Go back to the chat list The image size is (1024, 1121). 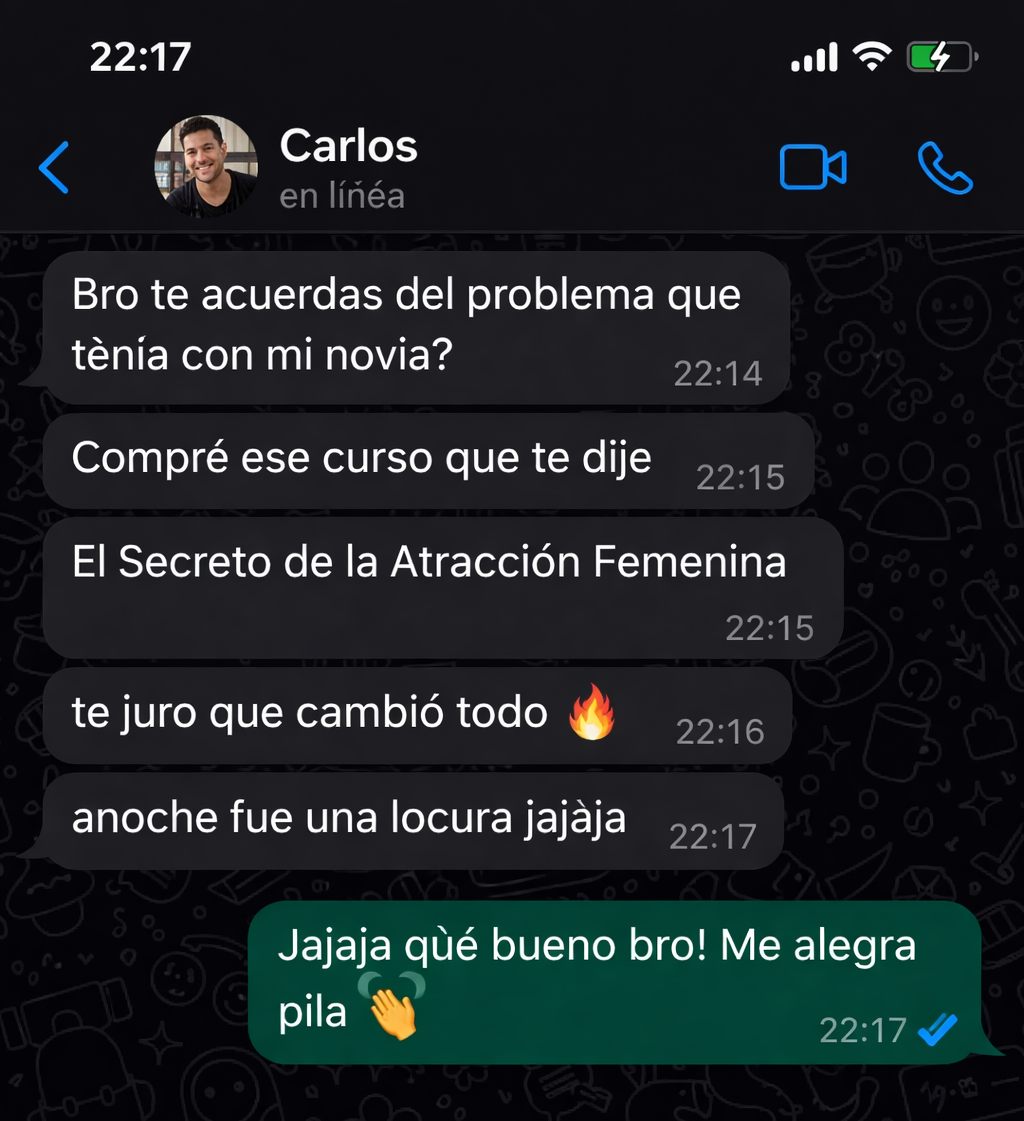tap(54, 167)
